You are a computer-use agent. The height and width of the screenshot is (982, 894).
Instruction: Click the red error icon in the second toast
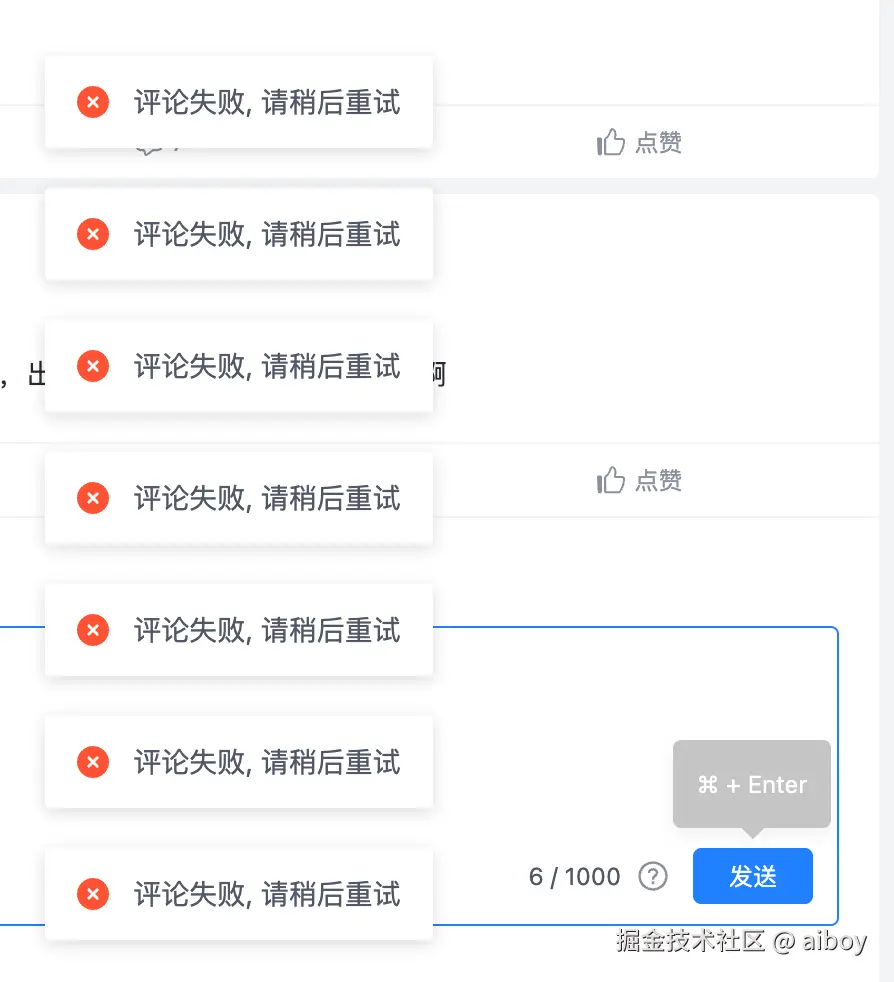[x=92, y=234]
